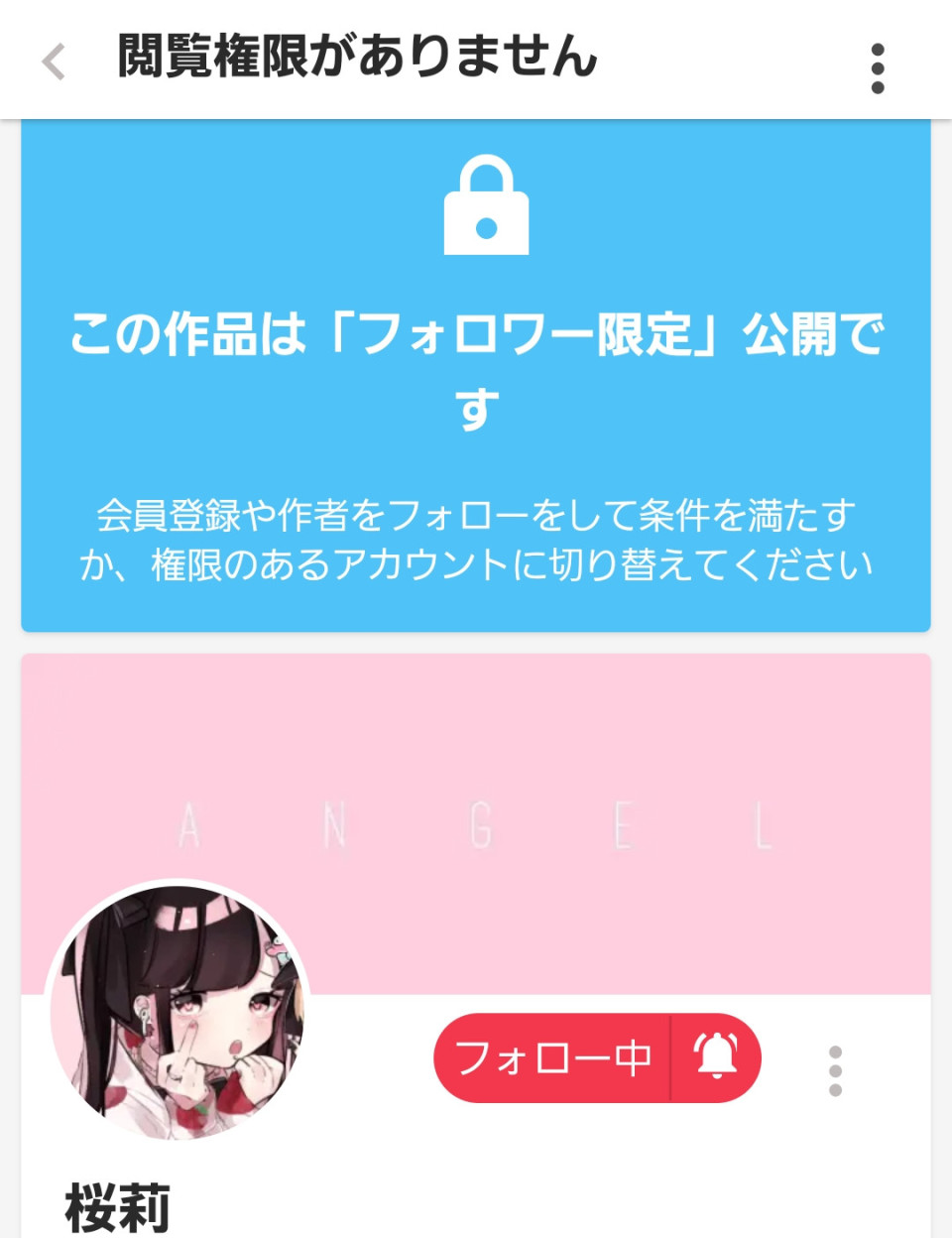Open 桜莉's profile picture
Viewport: 952px width, 1238px height.
click(x=178, y=1012)
